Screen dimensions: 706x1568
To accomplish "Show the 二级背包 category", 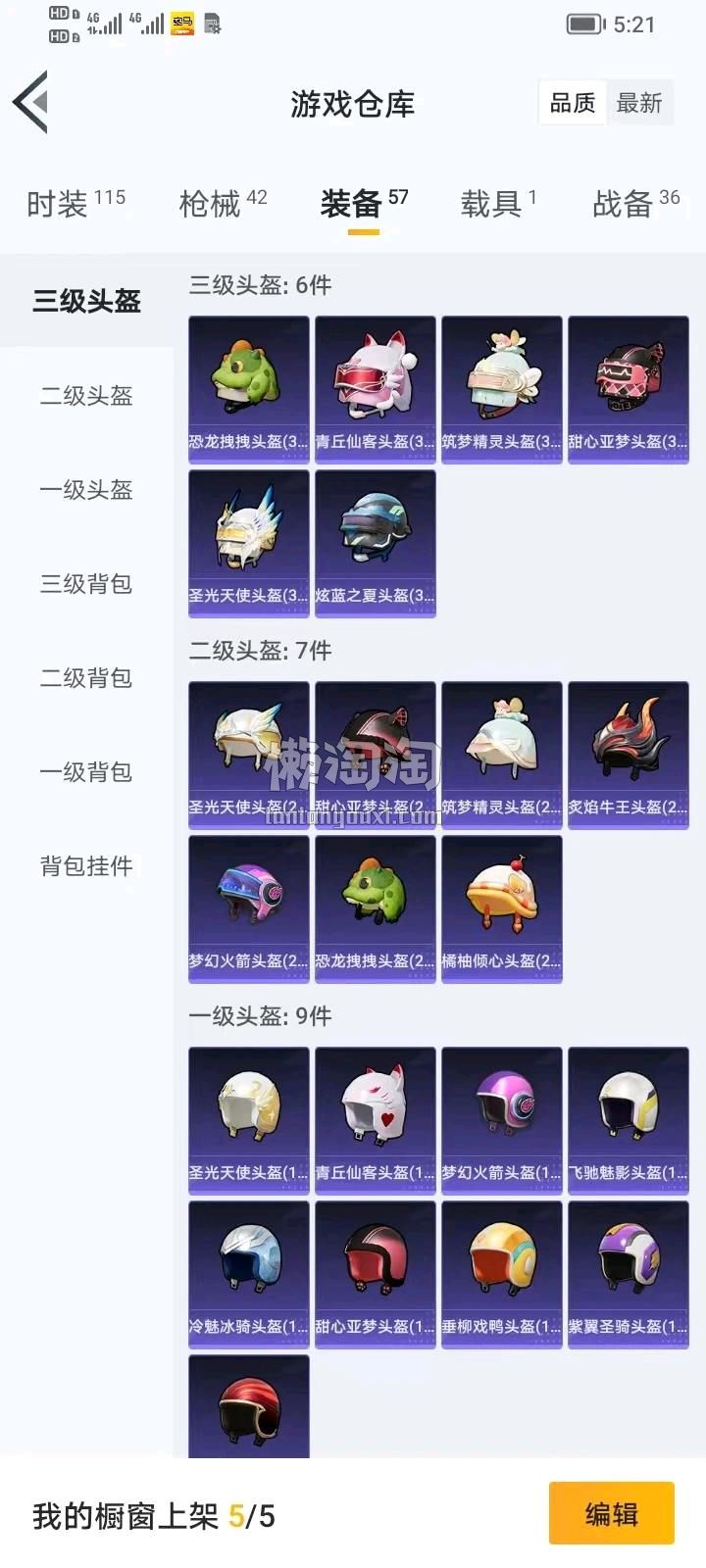I will 86,678.
